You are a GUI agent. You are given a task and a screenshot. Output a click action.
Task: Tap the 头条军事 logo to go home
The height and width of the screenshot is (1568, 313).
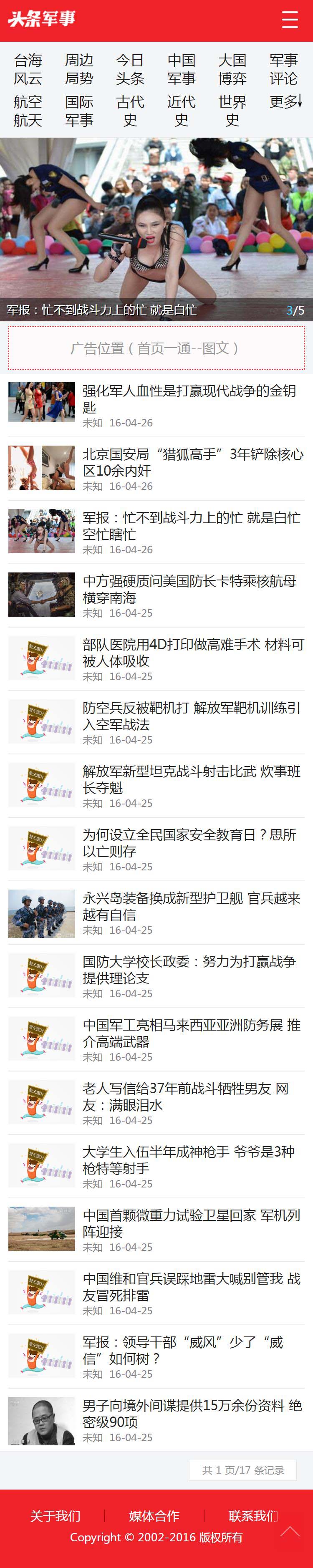coord(41,20)
